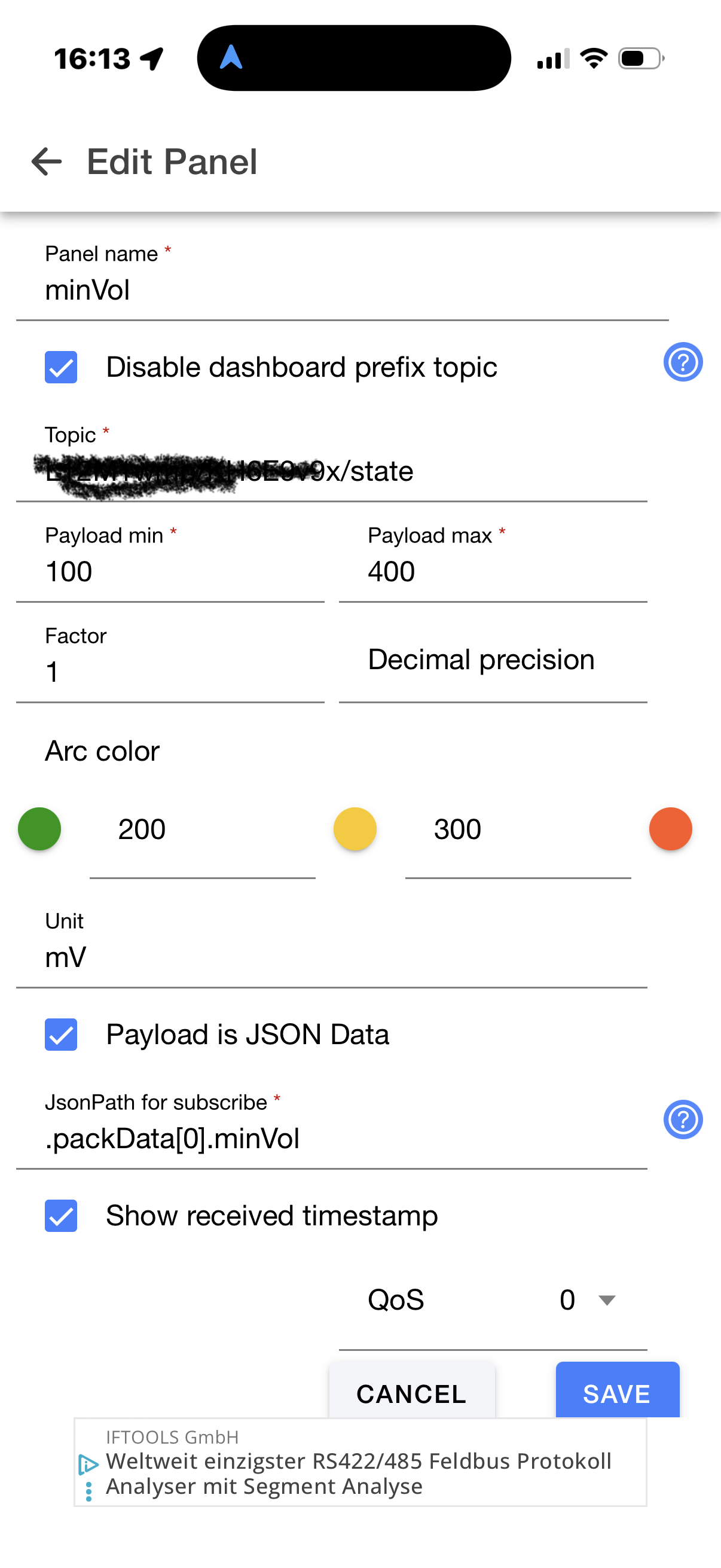Uncheck Disable dashboard prefix topic
Viewport: 721px width, 1568px height.
coord(61,367)
